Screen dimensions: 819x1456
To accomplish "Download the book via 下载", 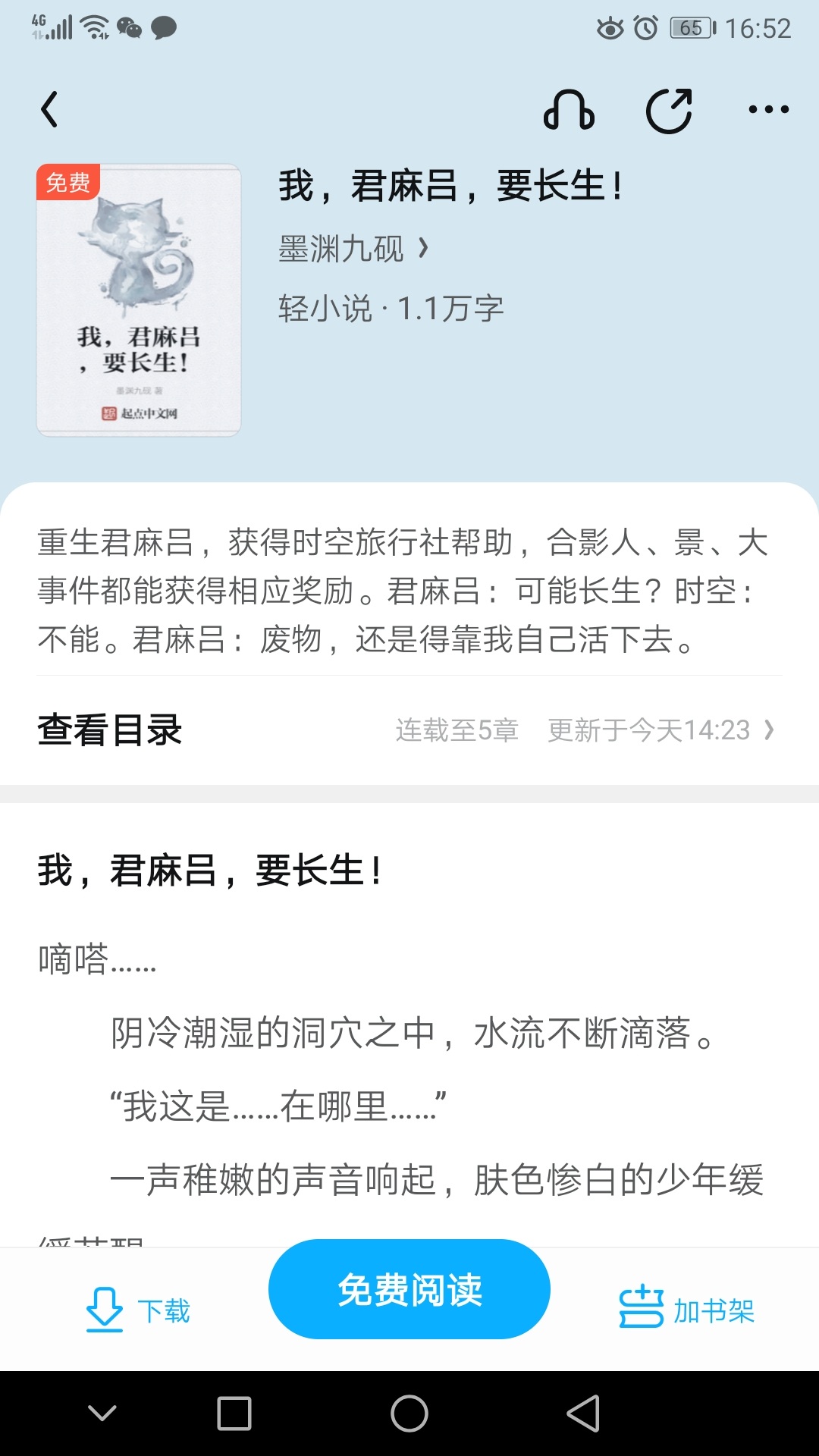I will (x=138, y=1310).
